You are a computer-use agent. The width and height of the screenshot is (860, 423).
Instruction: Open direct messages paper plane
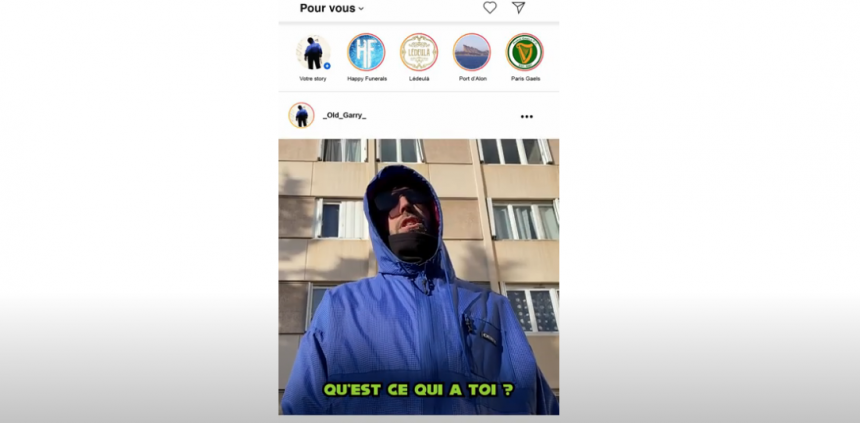(x=519, y=8)
